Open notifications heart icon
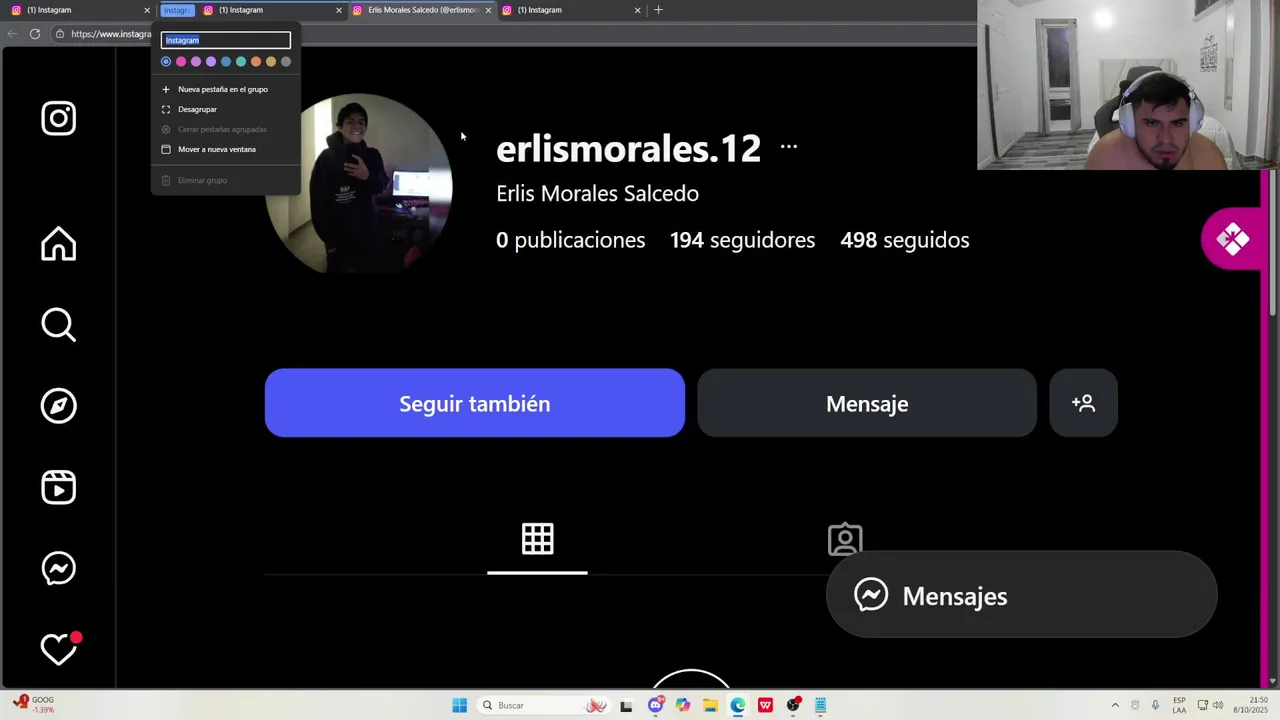The height and width of the screenshot is (720, 1280). point(58,649)
